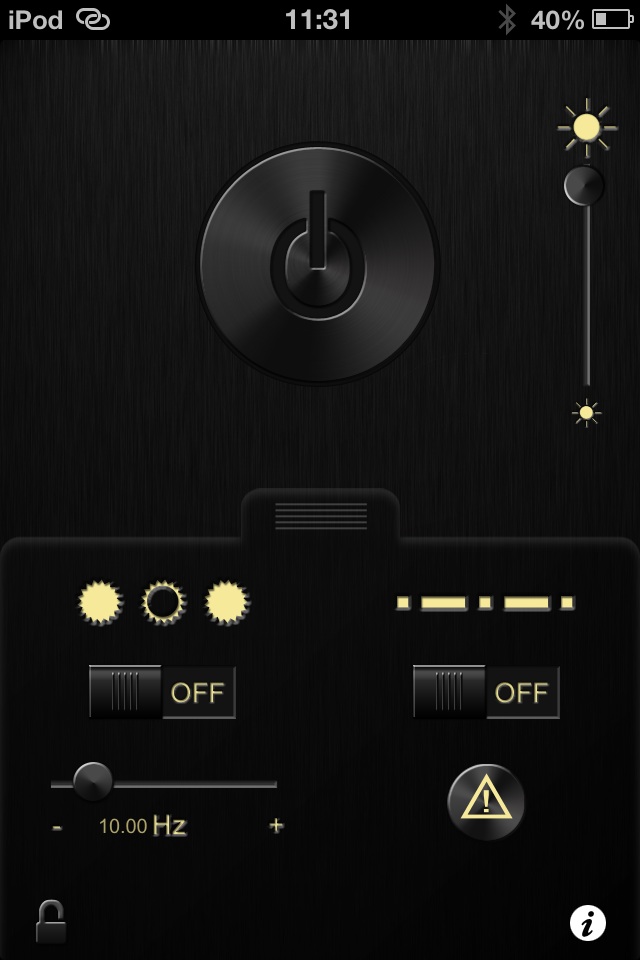
Task: Decrease strobe frequency with minus
Action: (x=57, y=826)
